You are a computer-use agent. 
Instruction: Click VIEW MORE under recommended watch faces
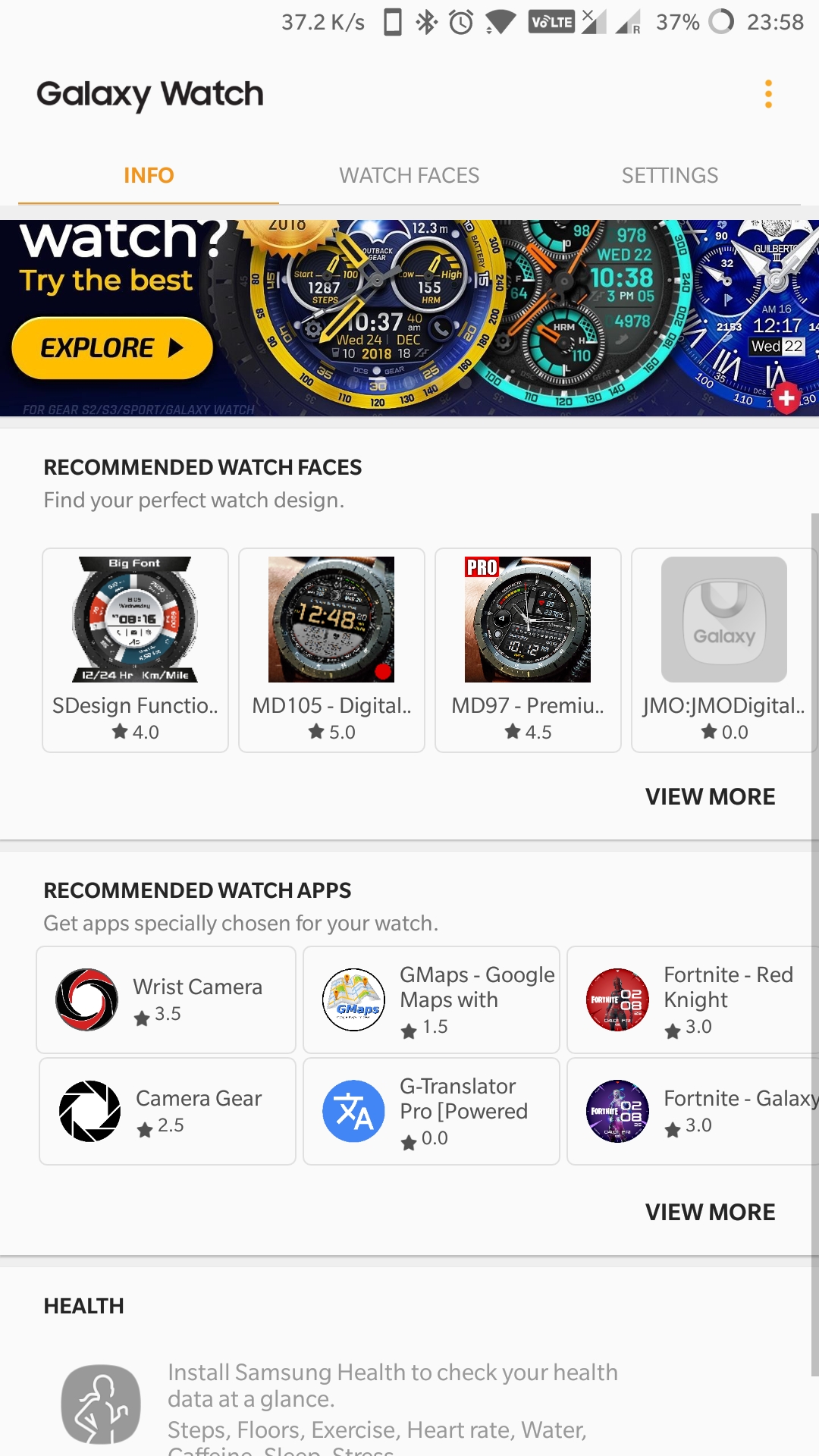tap(710, 796)
